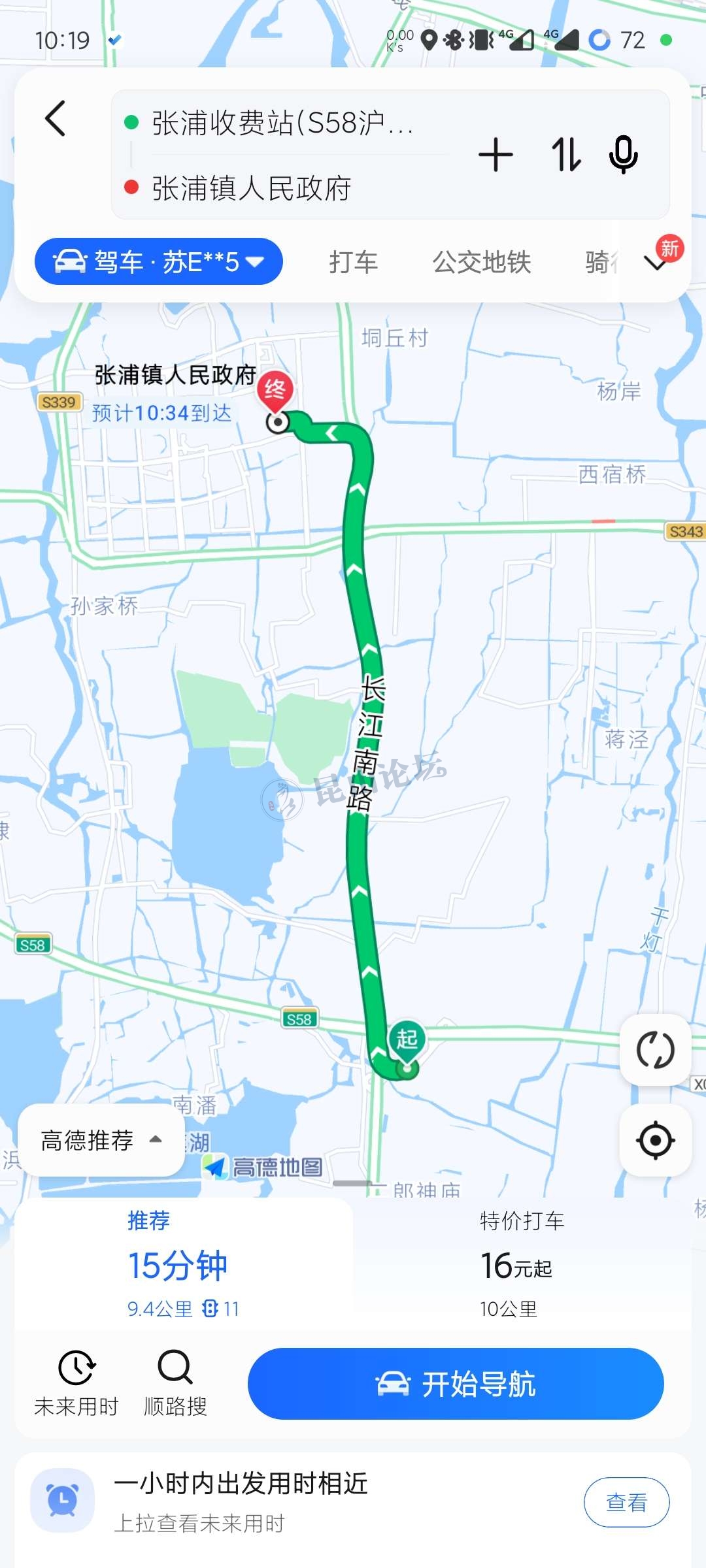The width and height of the screenshot is (706, 1568).
Task: Tap 查看 for departure time details
Action: (x=626, y=1503)
